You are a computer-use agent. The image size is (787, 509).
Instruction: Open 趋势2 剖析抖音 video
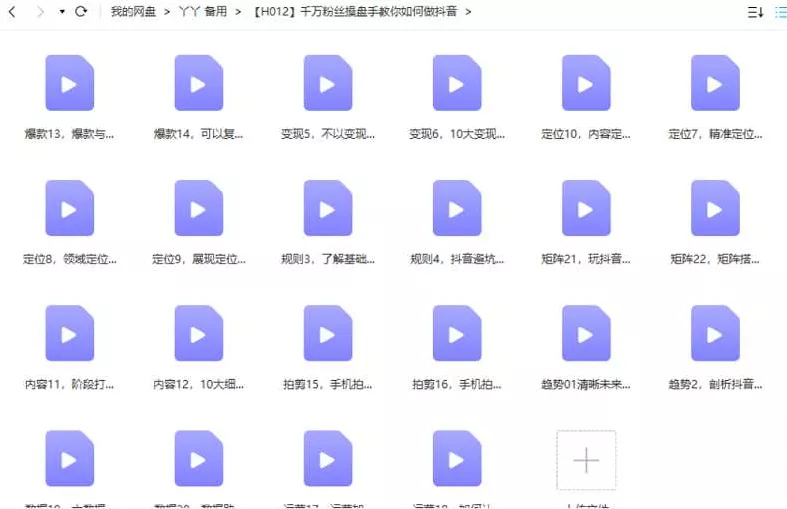pyautogui.click(x=715, y=333)
